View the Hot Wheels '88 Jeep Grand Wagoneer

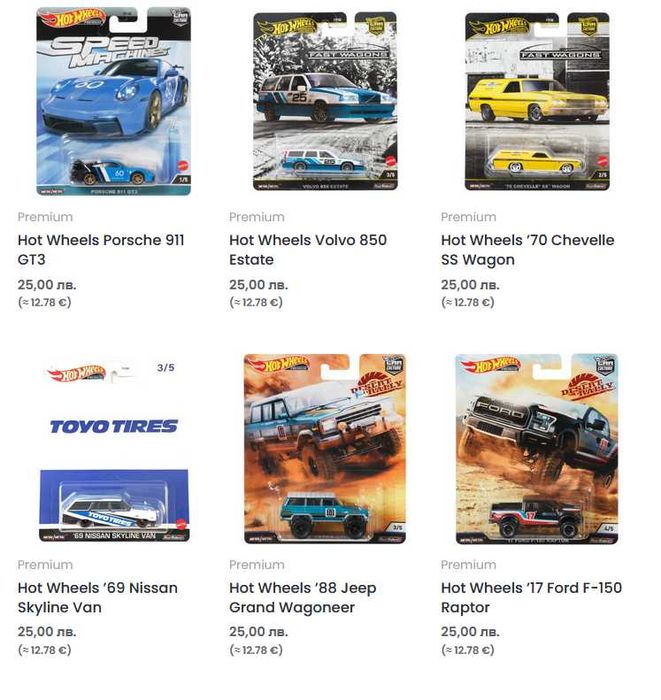(x=302, y=597)
